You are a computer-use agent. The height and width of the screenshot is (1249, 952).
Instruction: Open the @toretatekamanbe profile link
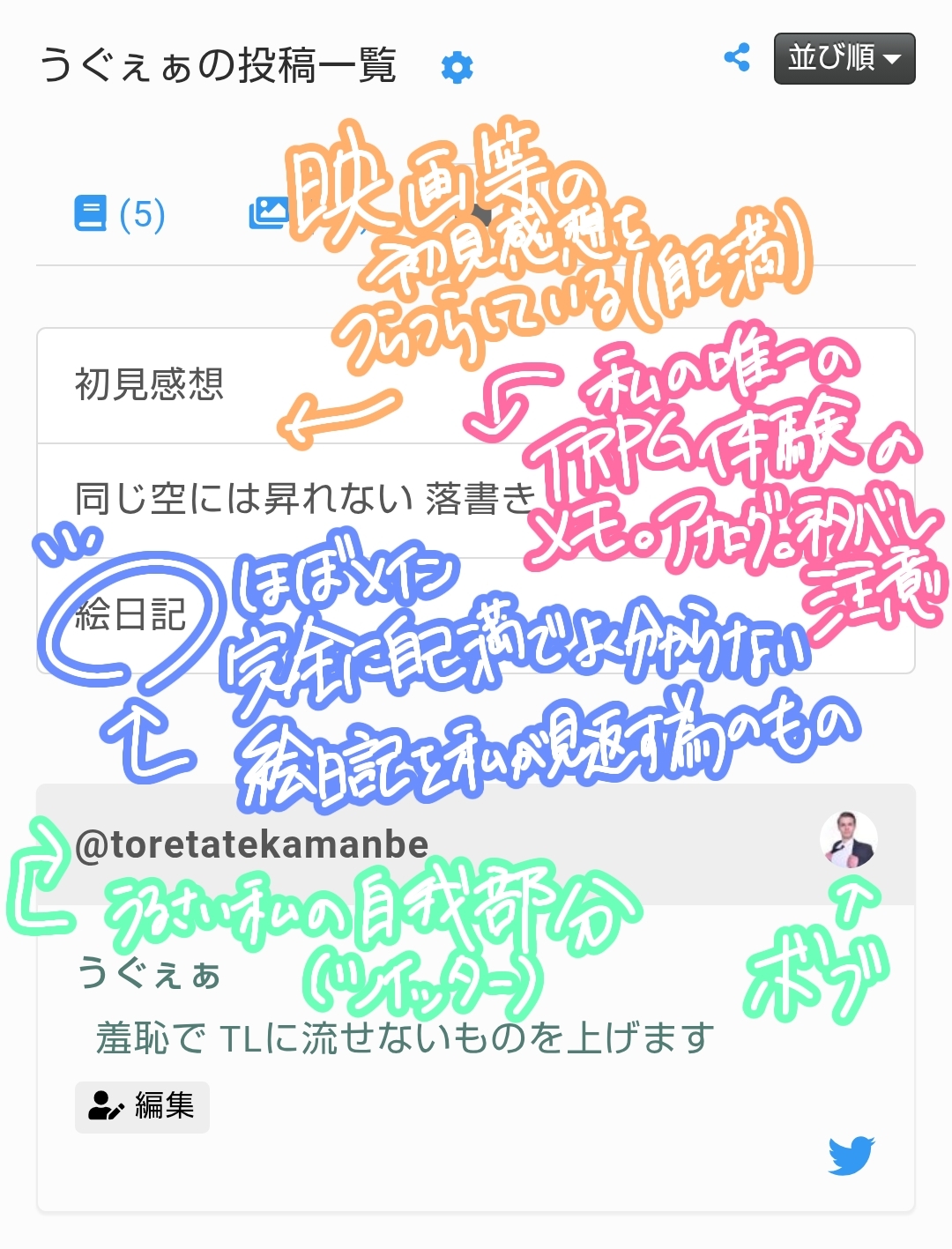pyautogui.click(x=252, y=844)
